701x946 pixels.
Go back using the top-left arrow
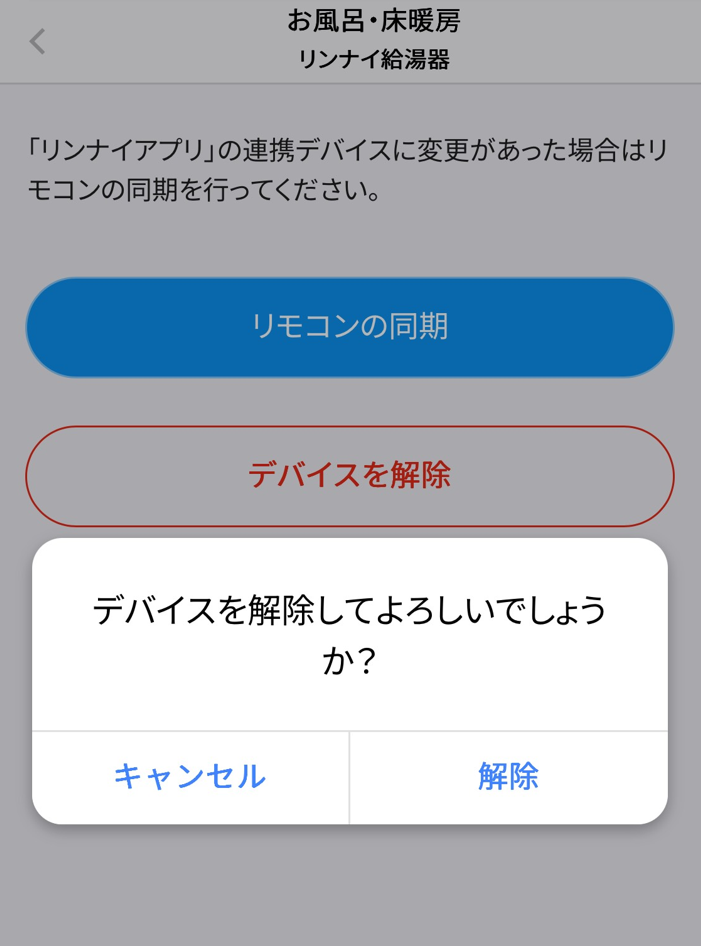coord(38,41)
